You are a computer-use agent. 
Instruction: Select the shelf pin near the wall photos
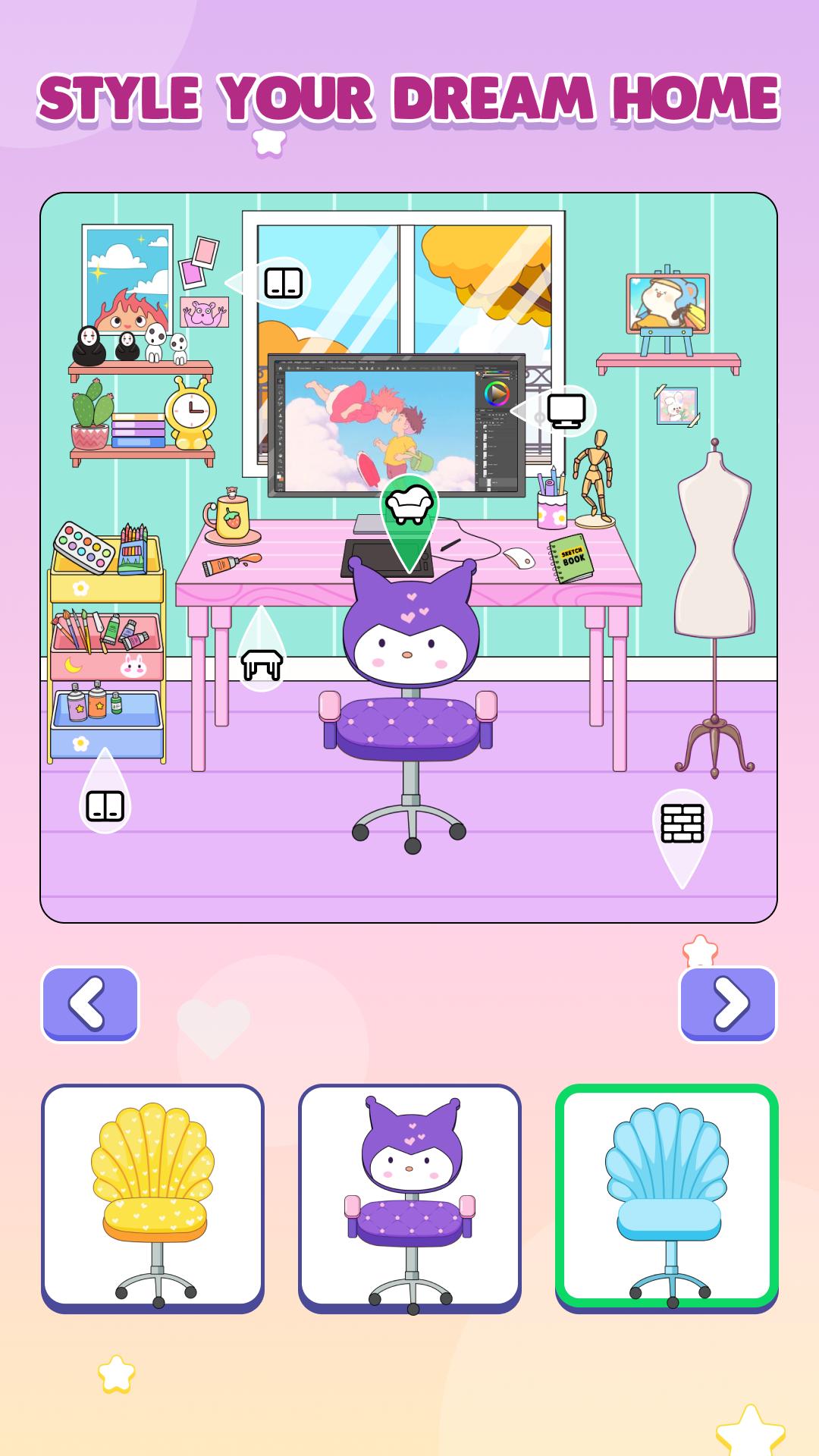[x=276, y=282]
